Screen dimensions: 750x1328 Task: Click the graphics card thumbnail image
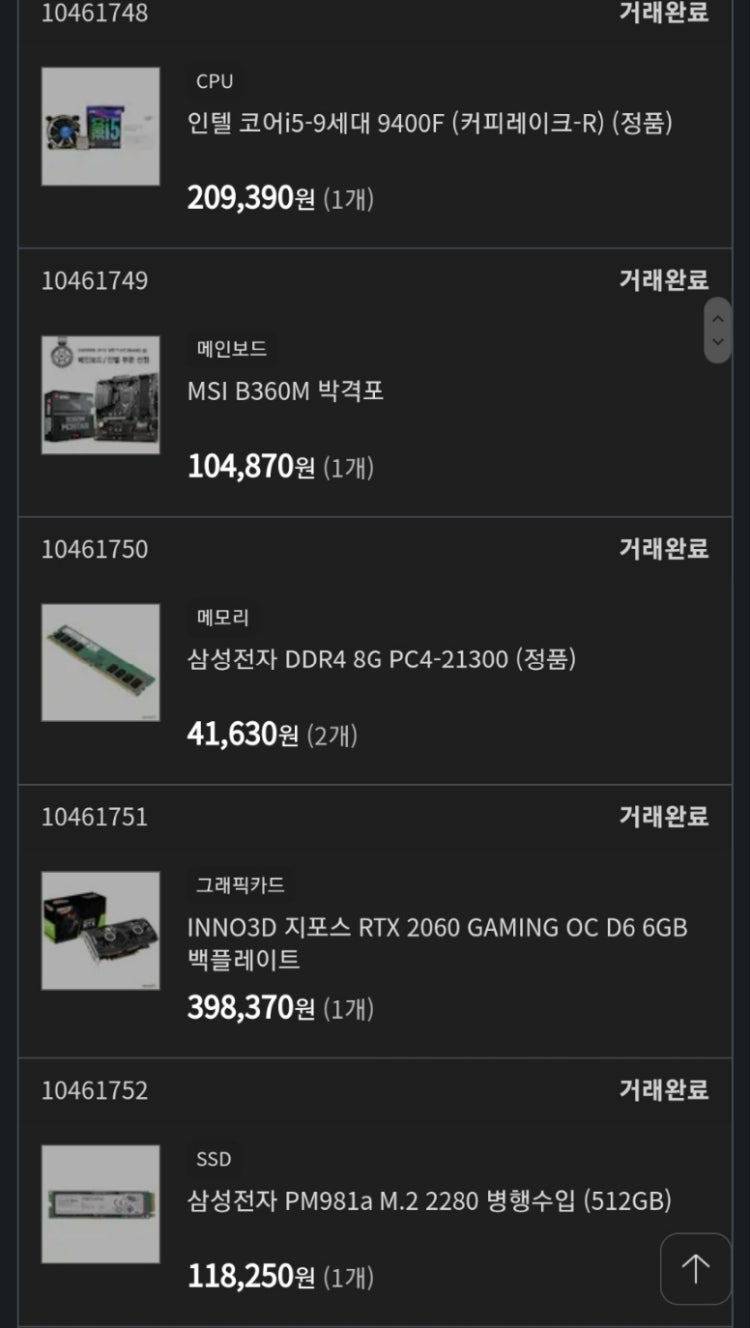(100, 930)
